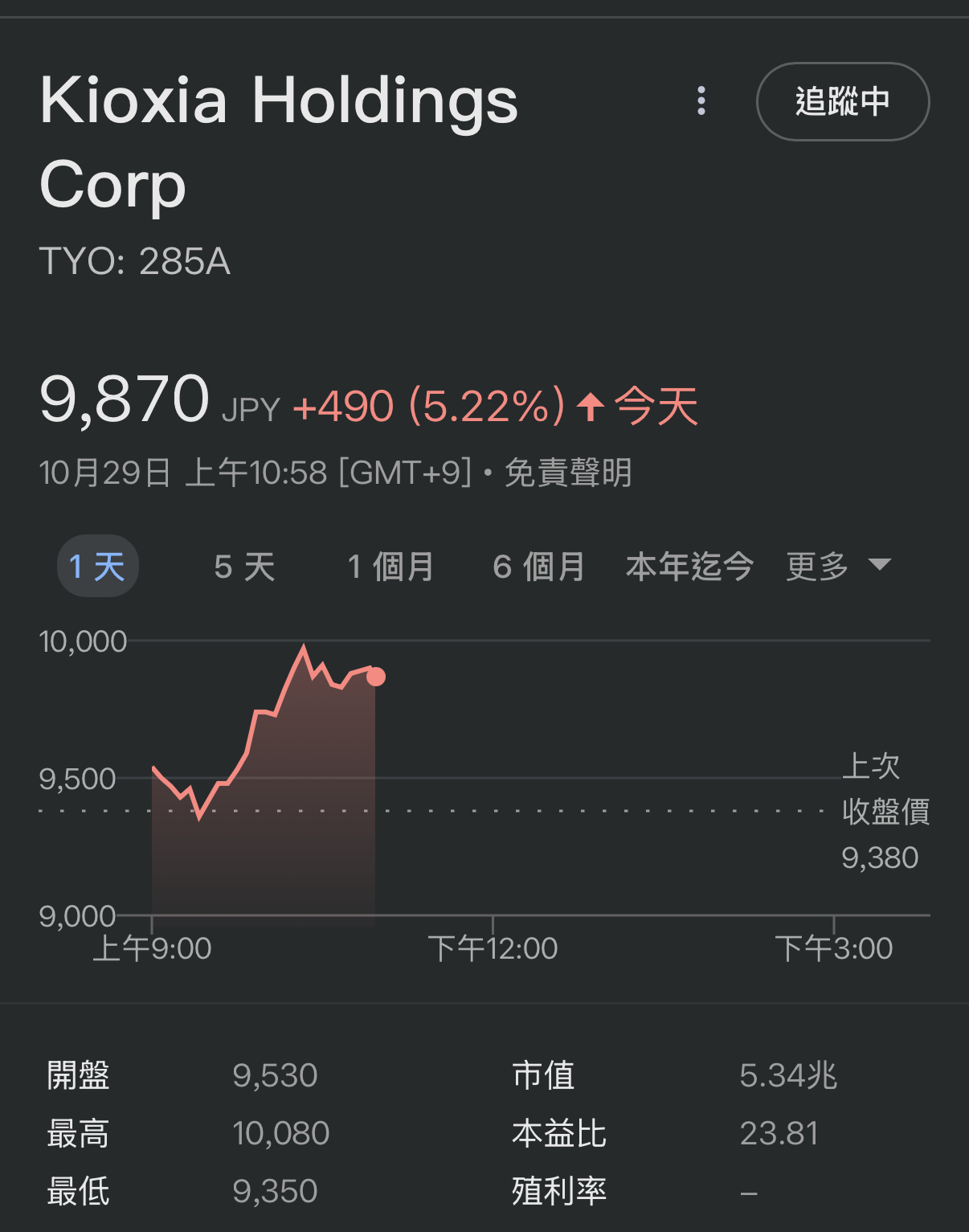
Task: Select the 本年迄今 range
Action: tap(689, 567)
